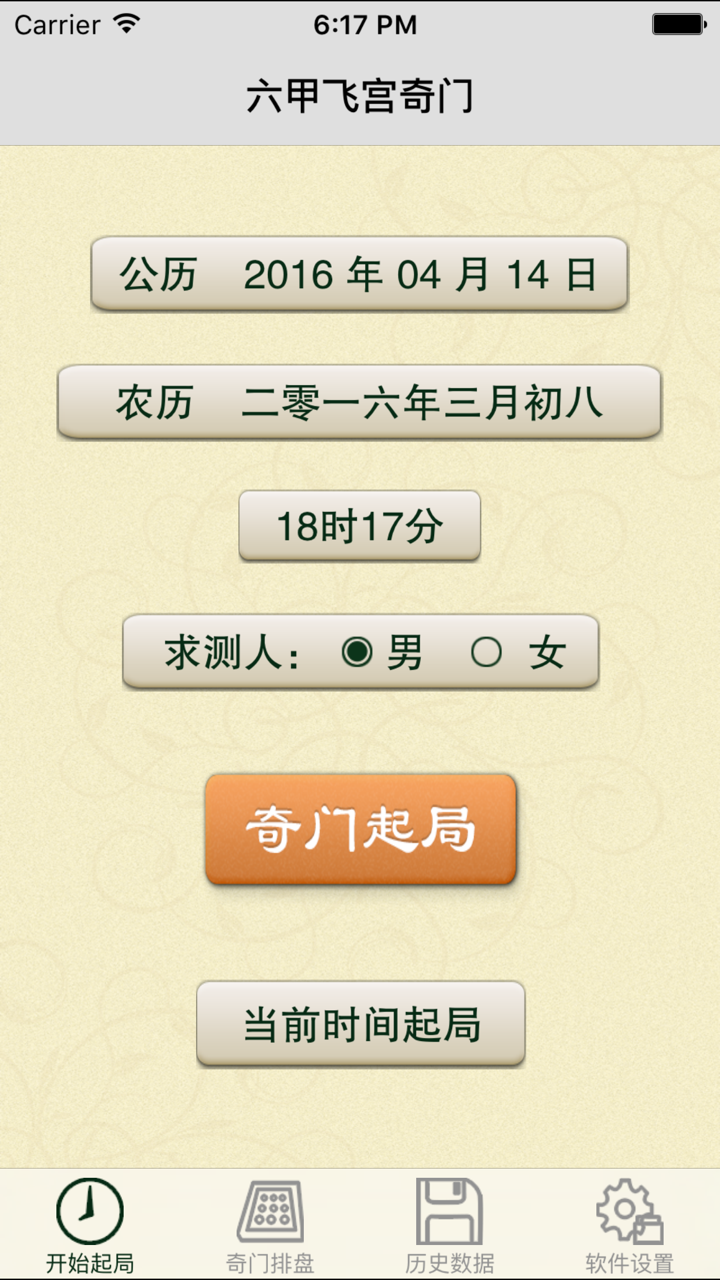Tap the 六甲飞宫奇门 title bar
Image resolution: width=720 pixels, height=1280 pixels.
(360, 95)
